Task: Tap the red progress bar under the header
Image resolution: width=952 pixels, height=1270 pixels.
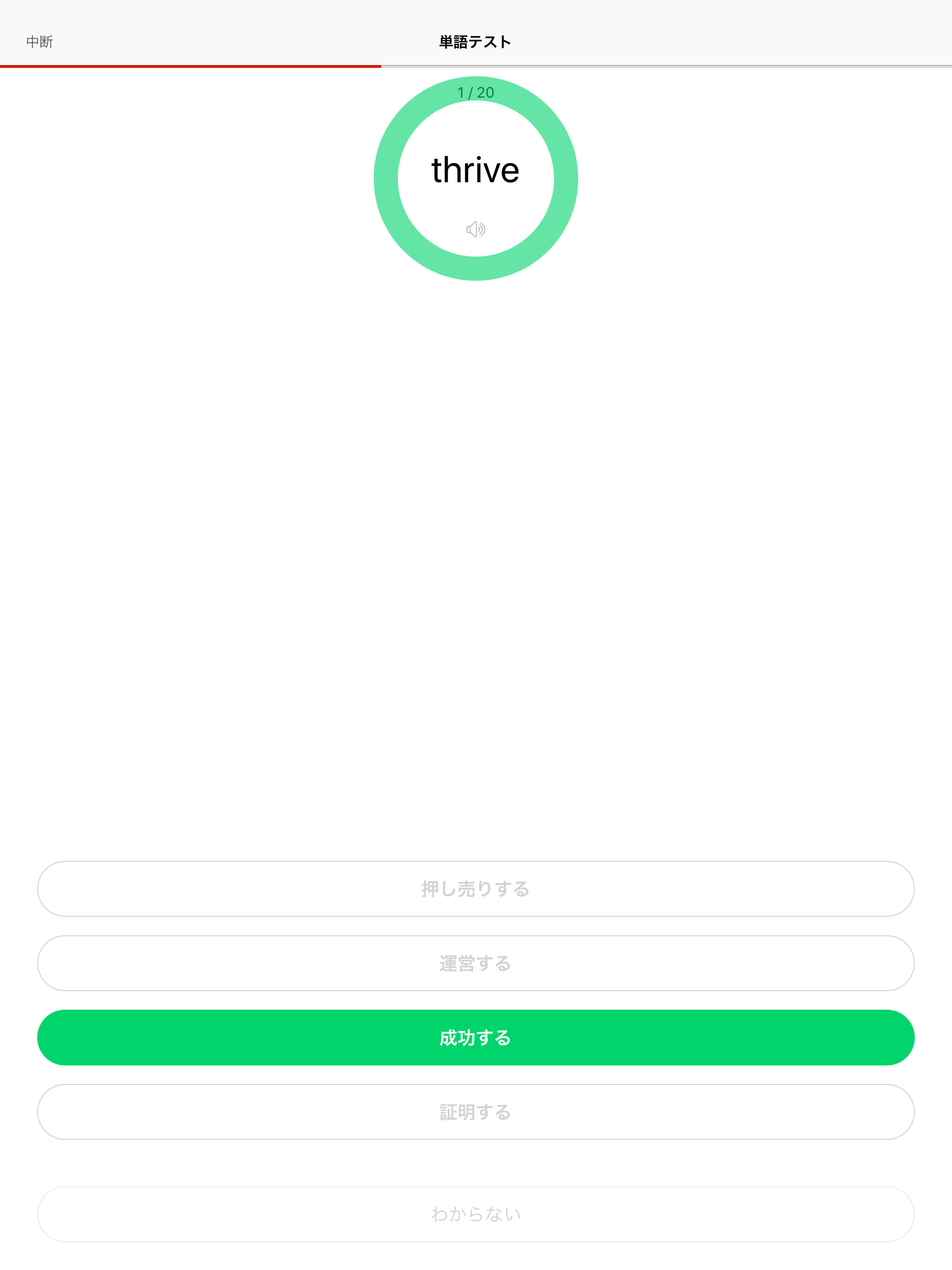Action: (x=190, y=67)
